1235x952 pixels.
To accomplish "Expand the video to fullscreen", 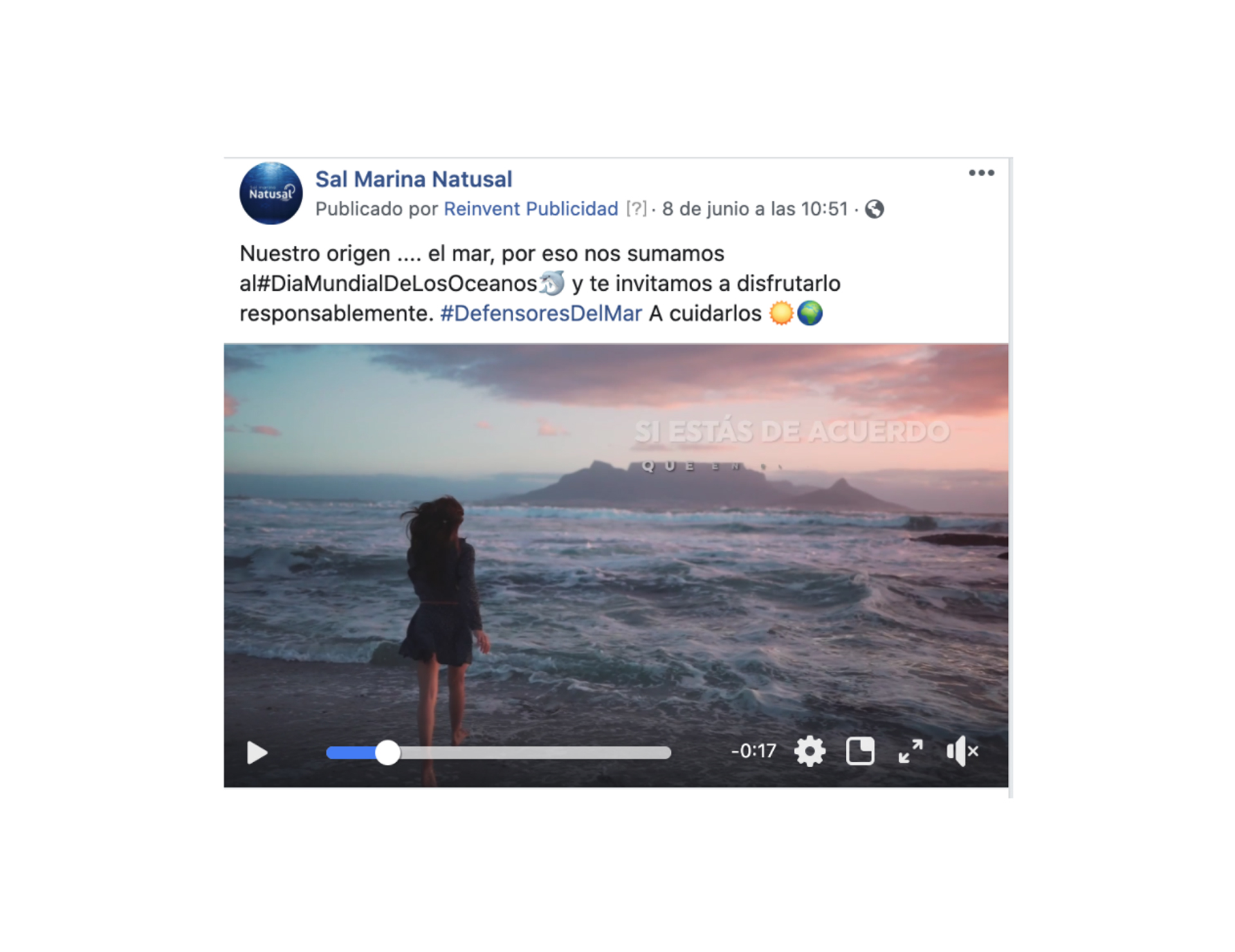I will point(911,751).
